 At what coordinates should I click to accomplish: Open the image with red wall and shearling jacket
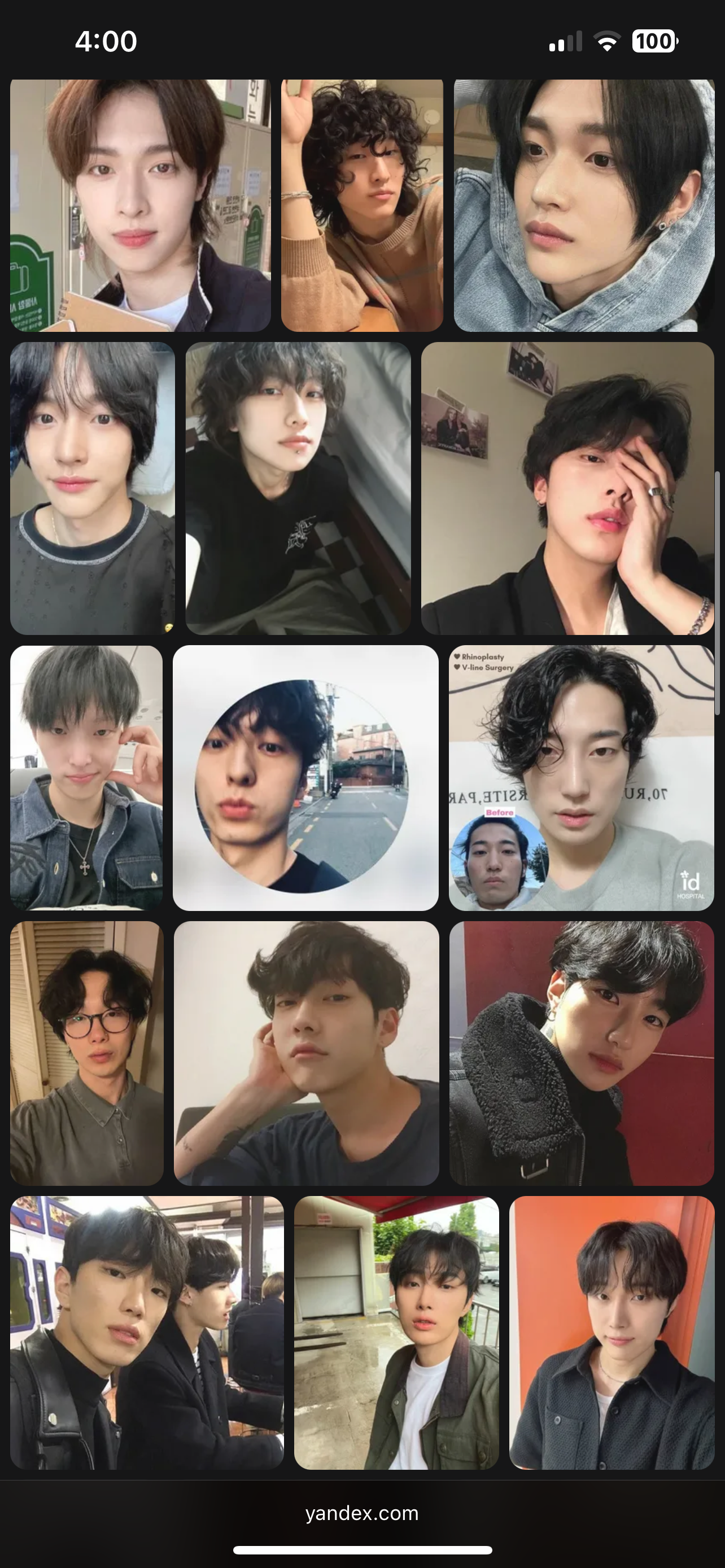click(x=580, y=1053)
